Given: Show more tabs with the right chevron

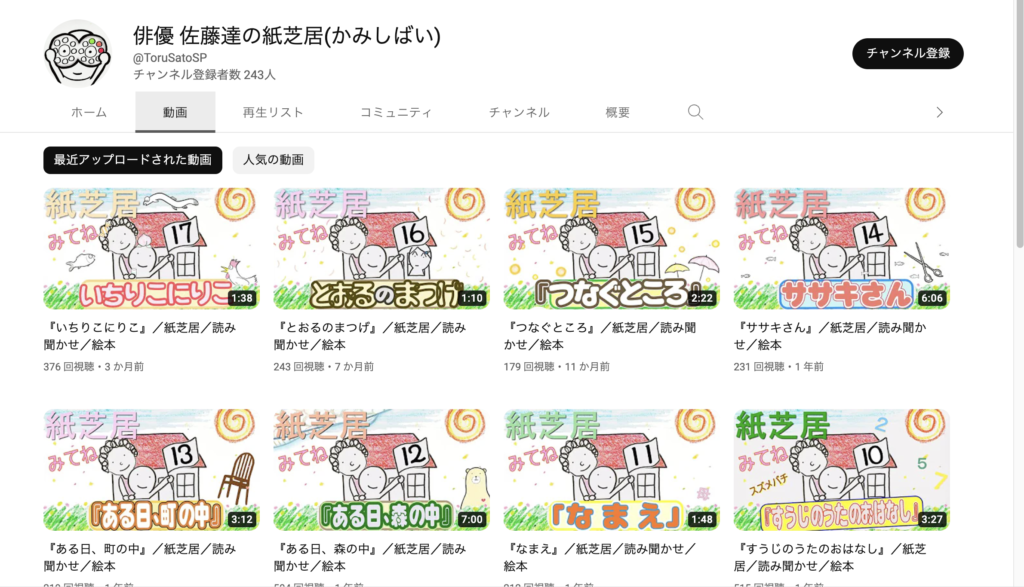Looking at the screenshot, I should pyautogui.click(x=939, y=112).
